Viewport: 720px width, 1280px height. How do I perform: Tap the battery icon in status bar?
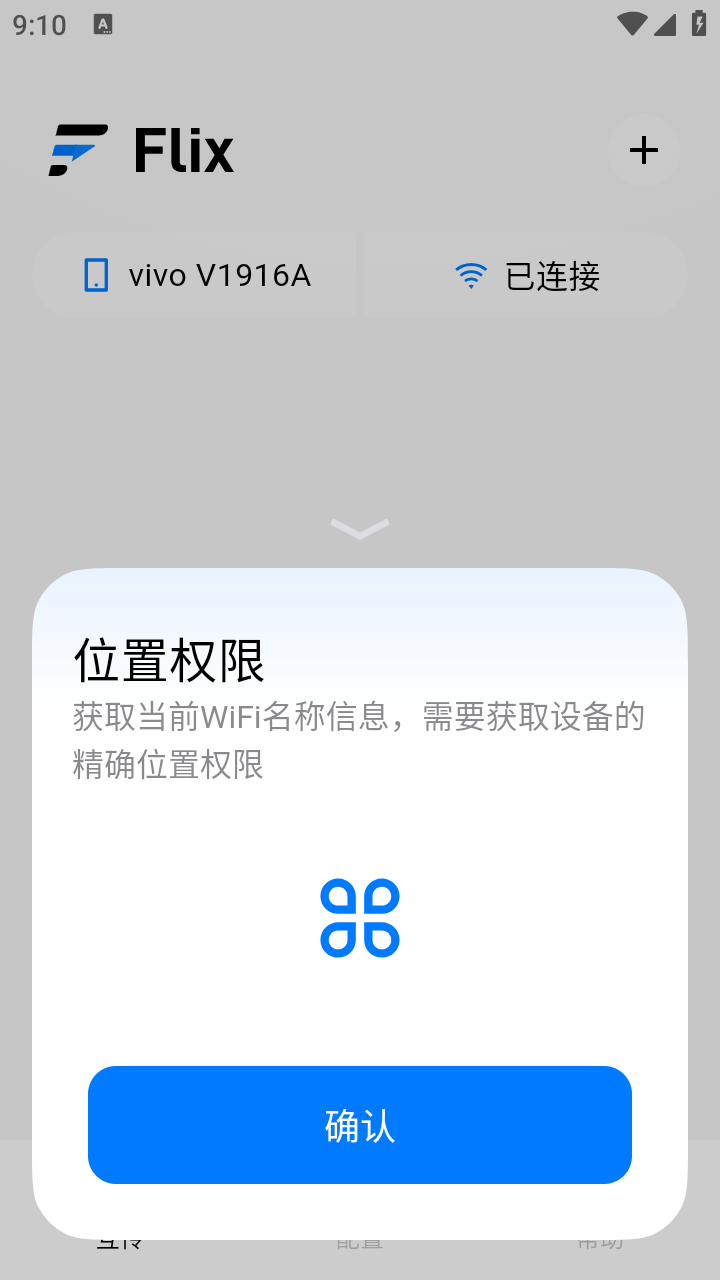(701, 23)
